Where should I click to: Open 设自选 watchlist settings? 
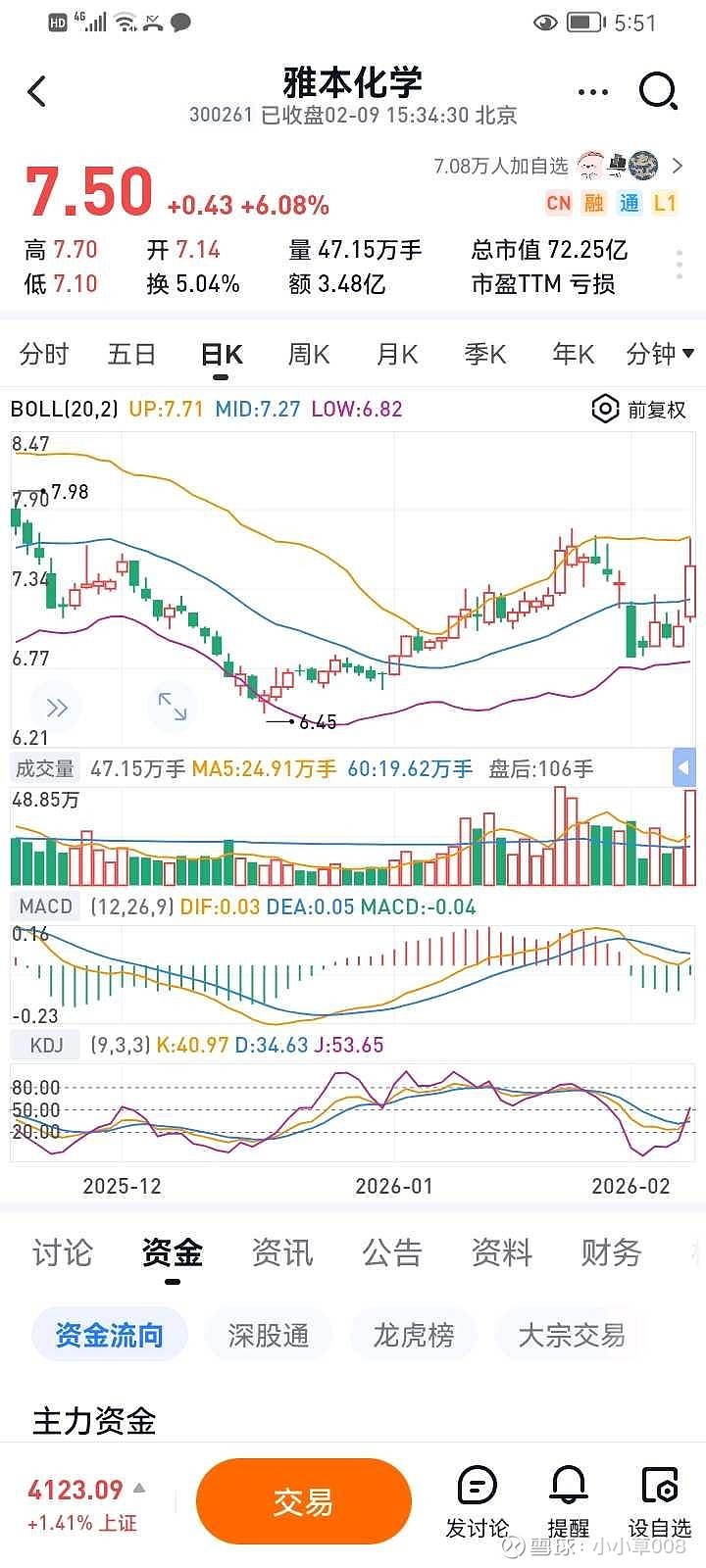tap(659, 1502)
